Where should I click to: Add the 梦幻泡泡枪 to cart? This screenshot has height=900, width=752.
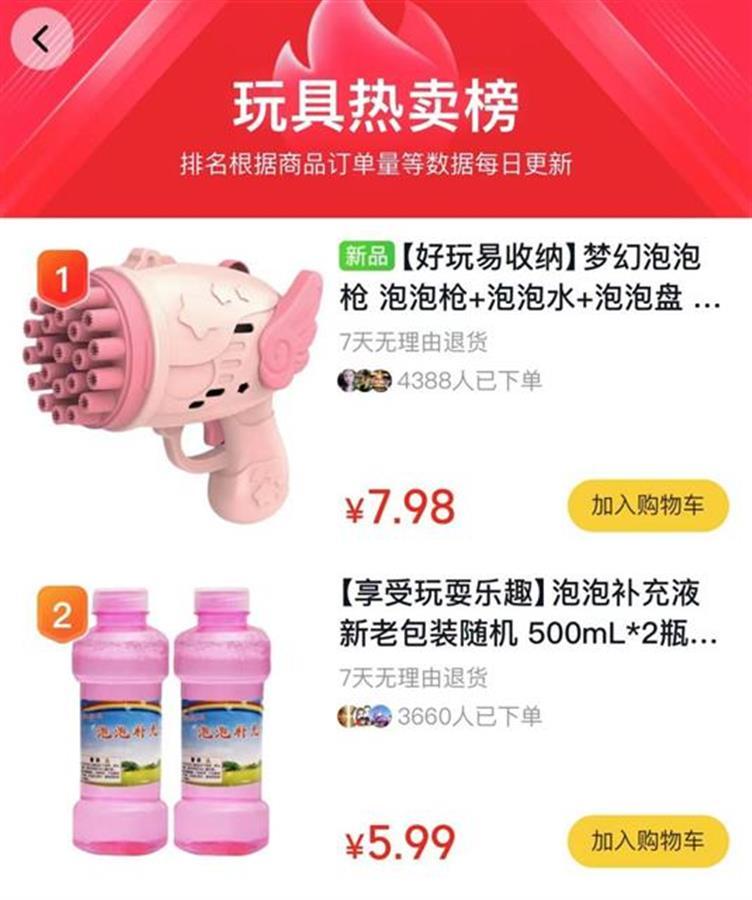[646, 505]
